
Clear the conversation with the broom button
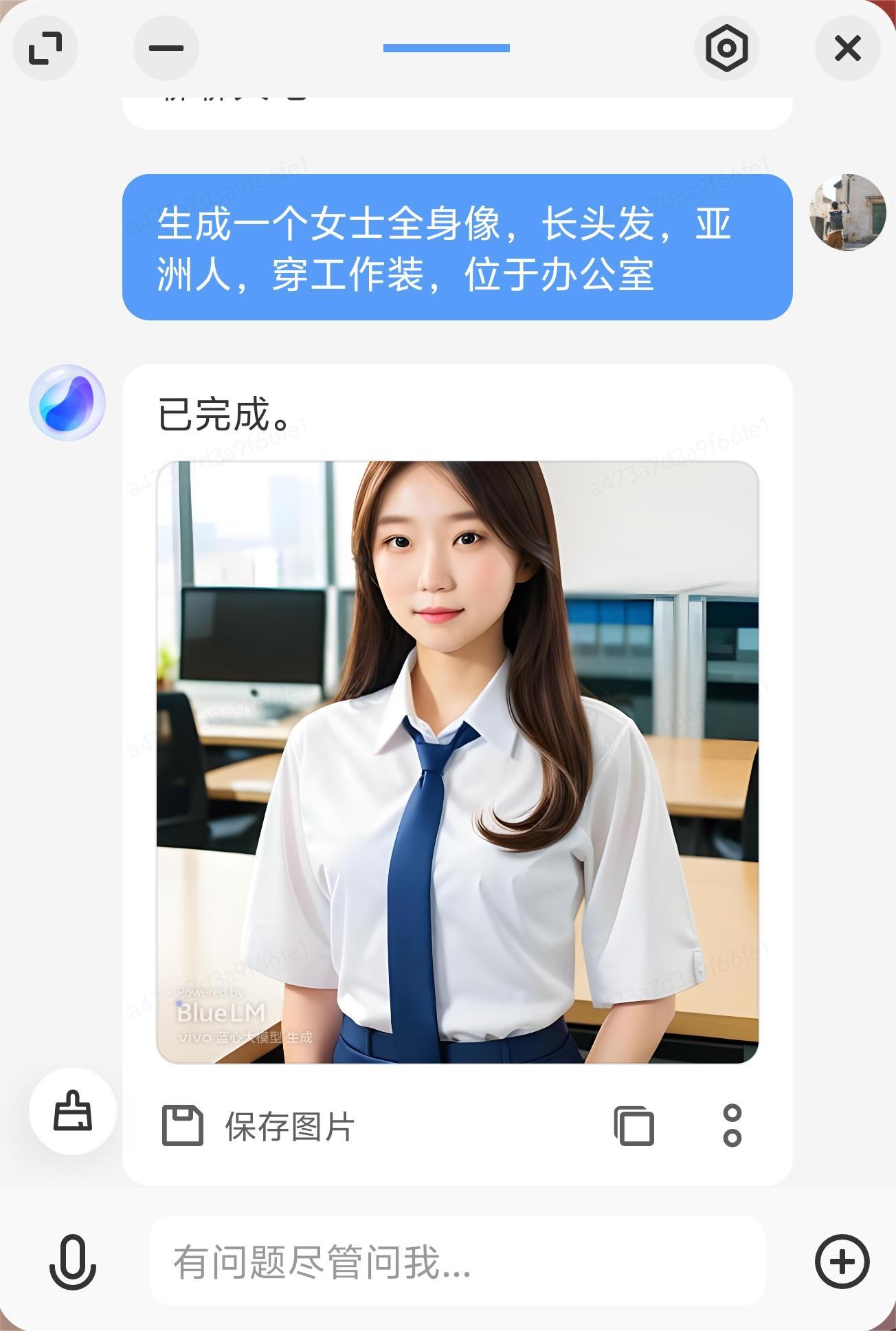(x=72, y=1111)
